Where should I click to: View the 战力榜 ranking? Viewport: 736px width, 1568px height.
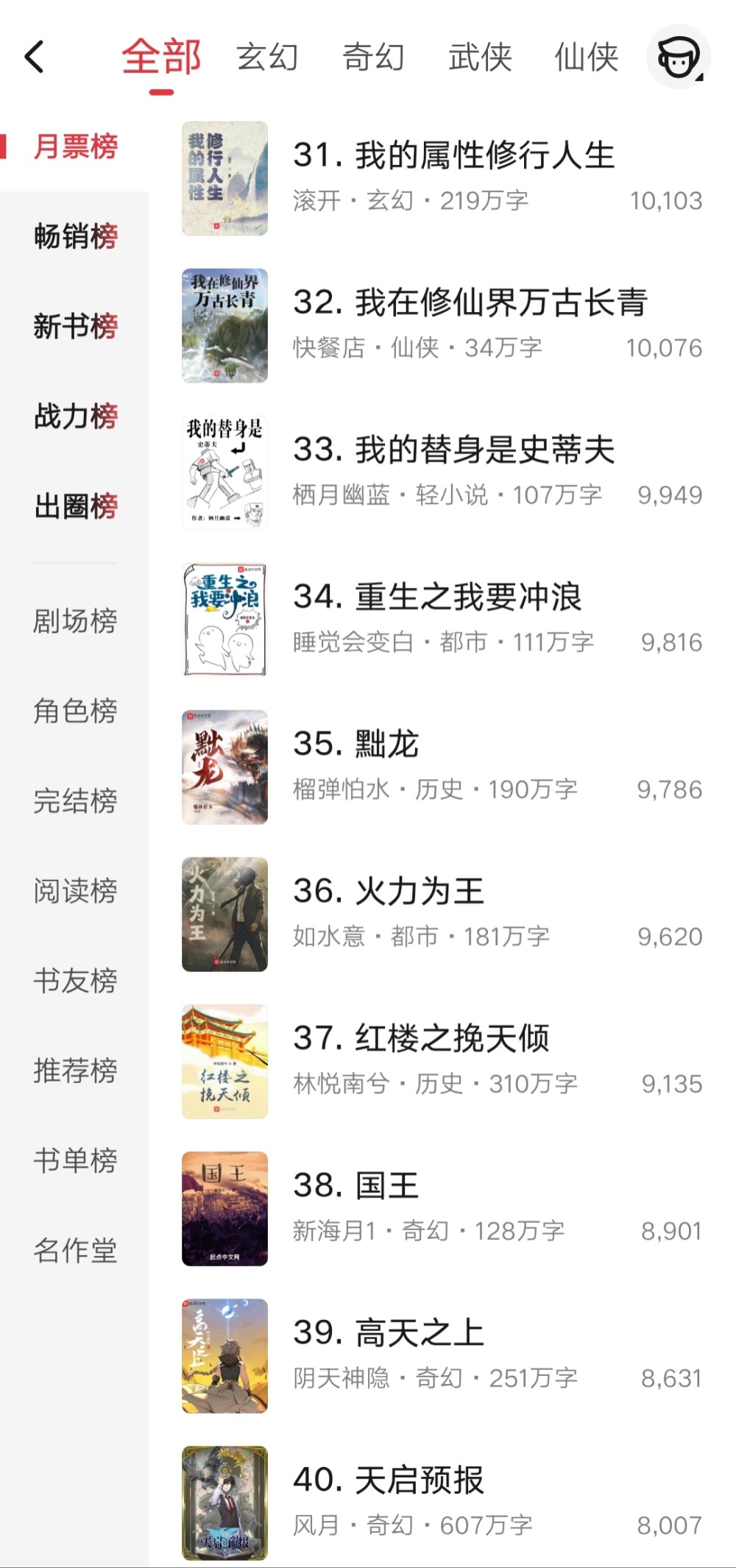(75, 416)
